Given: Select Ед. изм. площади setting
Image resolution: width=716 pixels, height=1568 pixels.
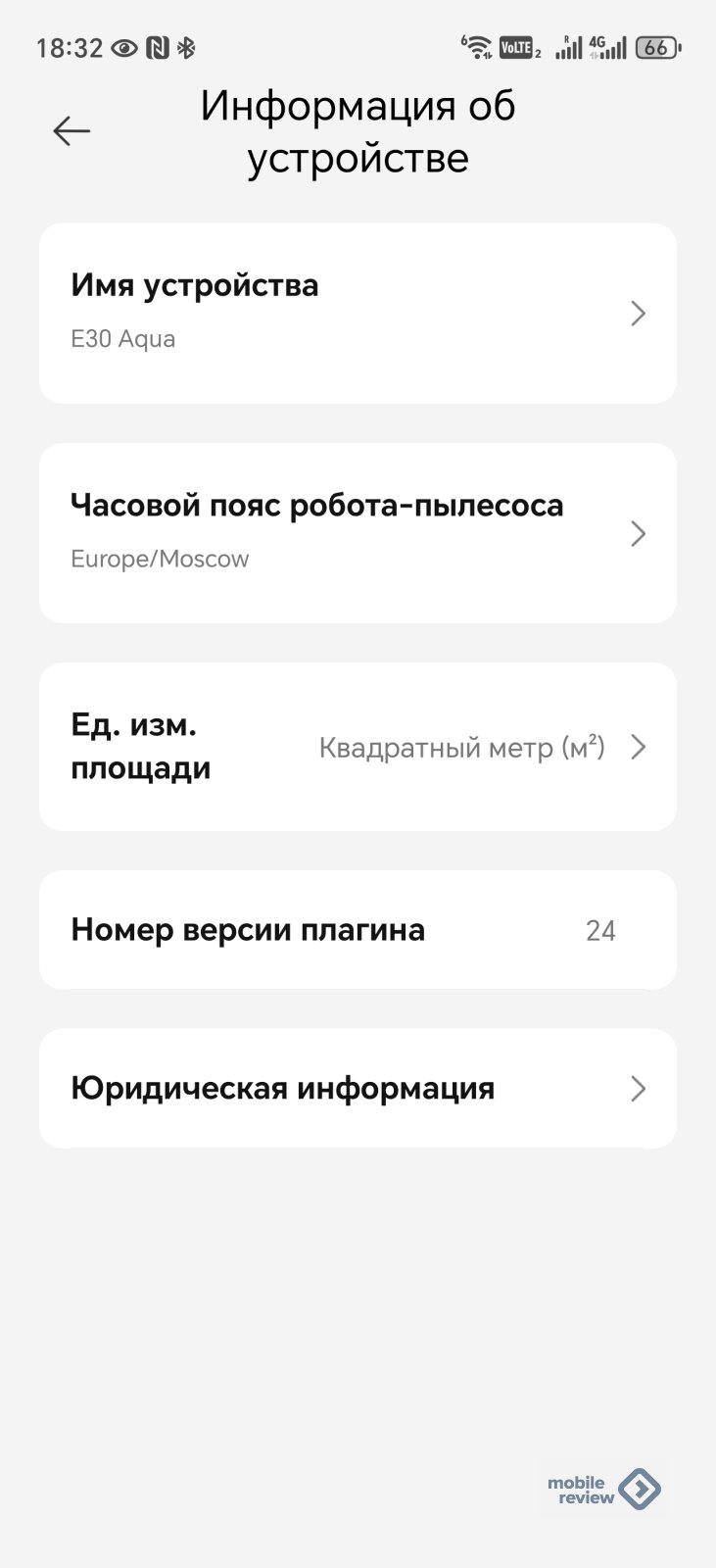Looking at the screenshot, I should tap(358, 747).
